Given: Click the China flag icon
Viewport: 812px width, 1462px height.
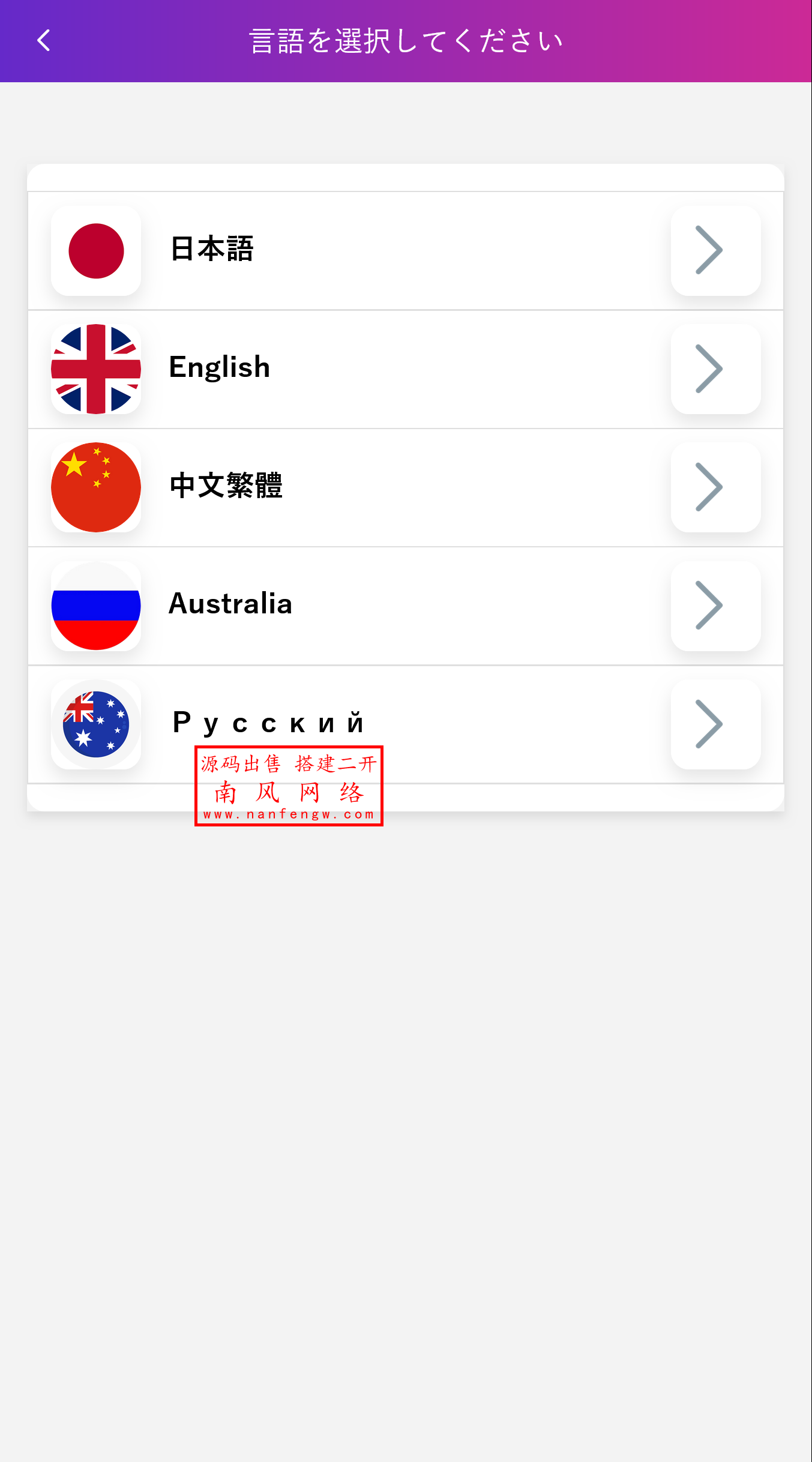Looking at the screenshot, I should [x=96, y=486].
